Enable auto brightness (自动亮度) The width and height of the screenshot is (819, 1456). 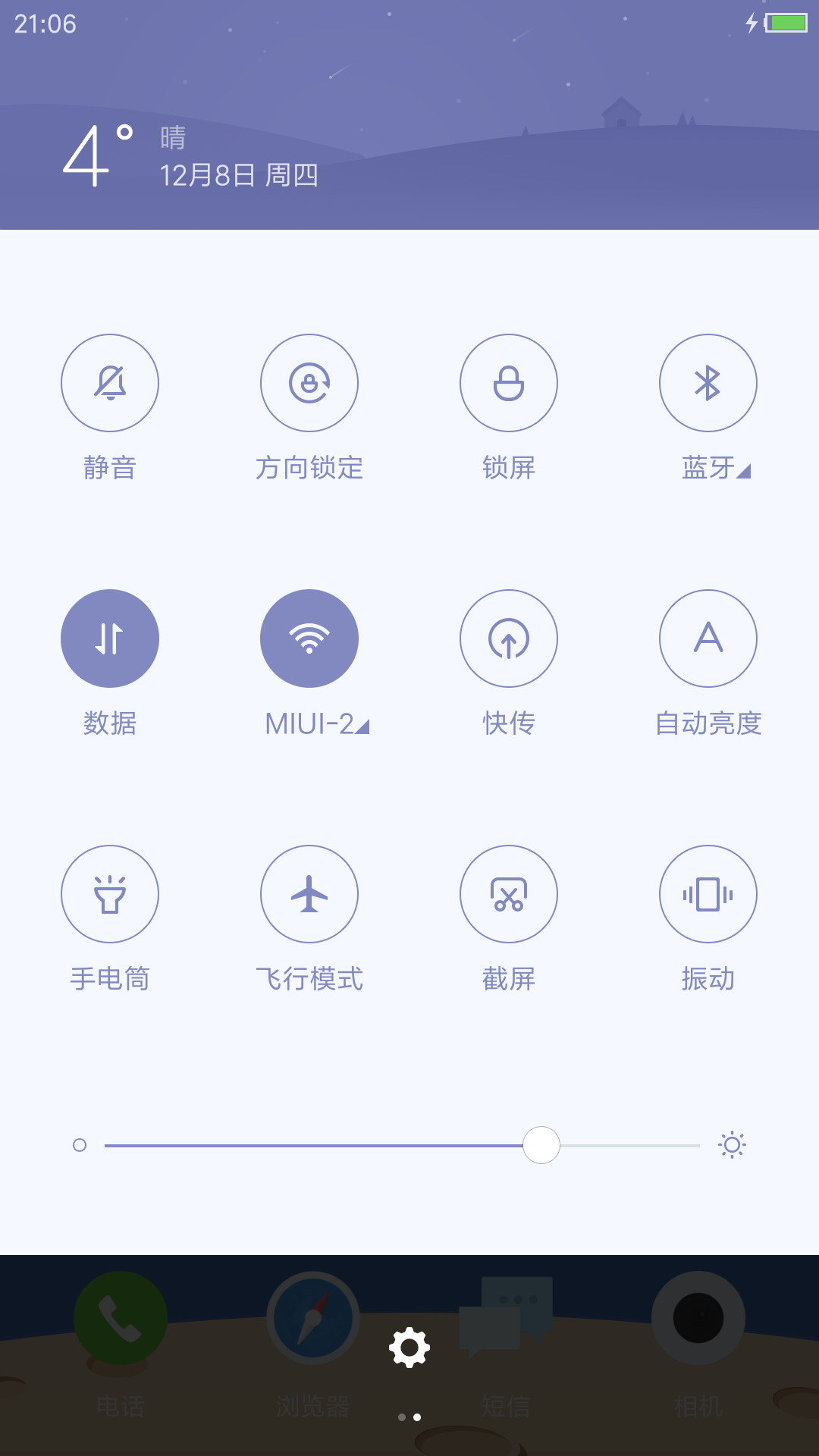[x=708, y=639]
